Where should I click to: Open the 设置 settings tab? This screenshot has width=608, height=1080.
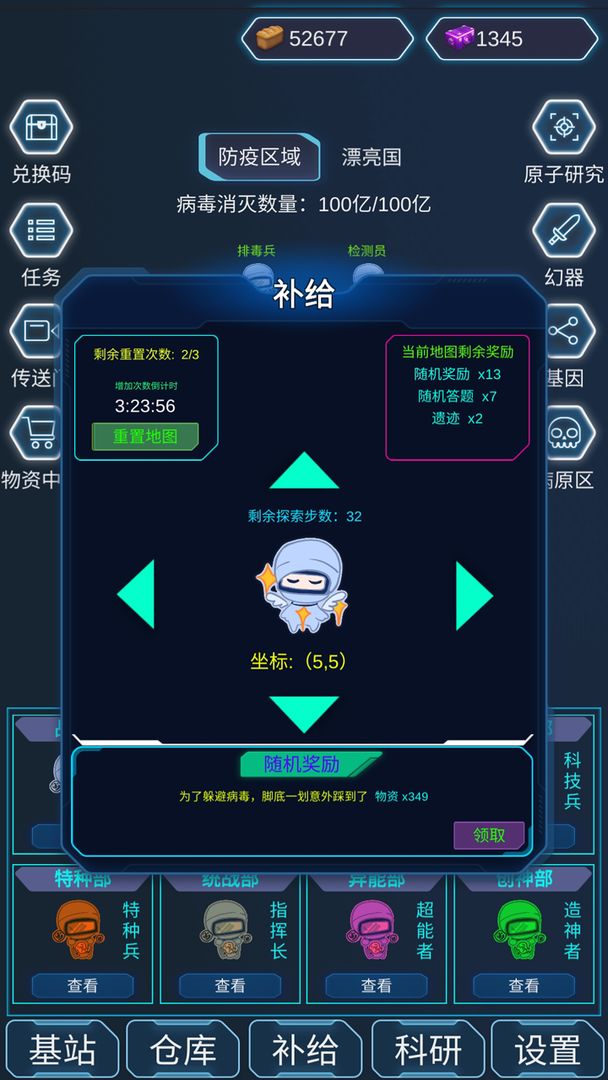click(547, 1050)
